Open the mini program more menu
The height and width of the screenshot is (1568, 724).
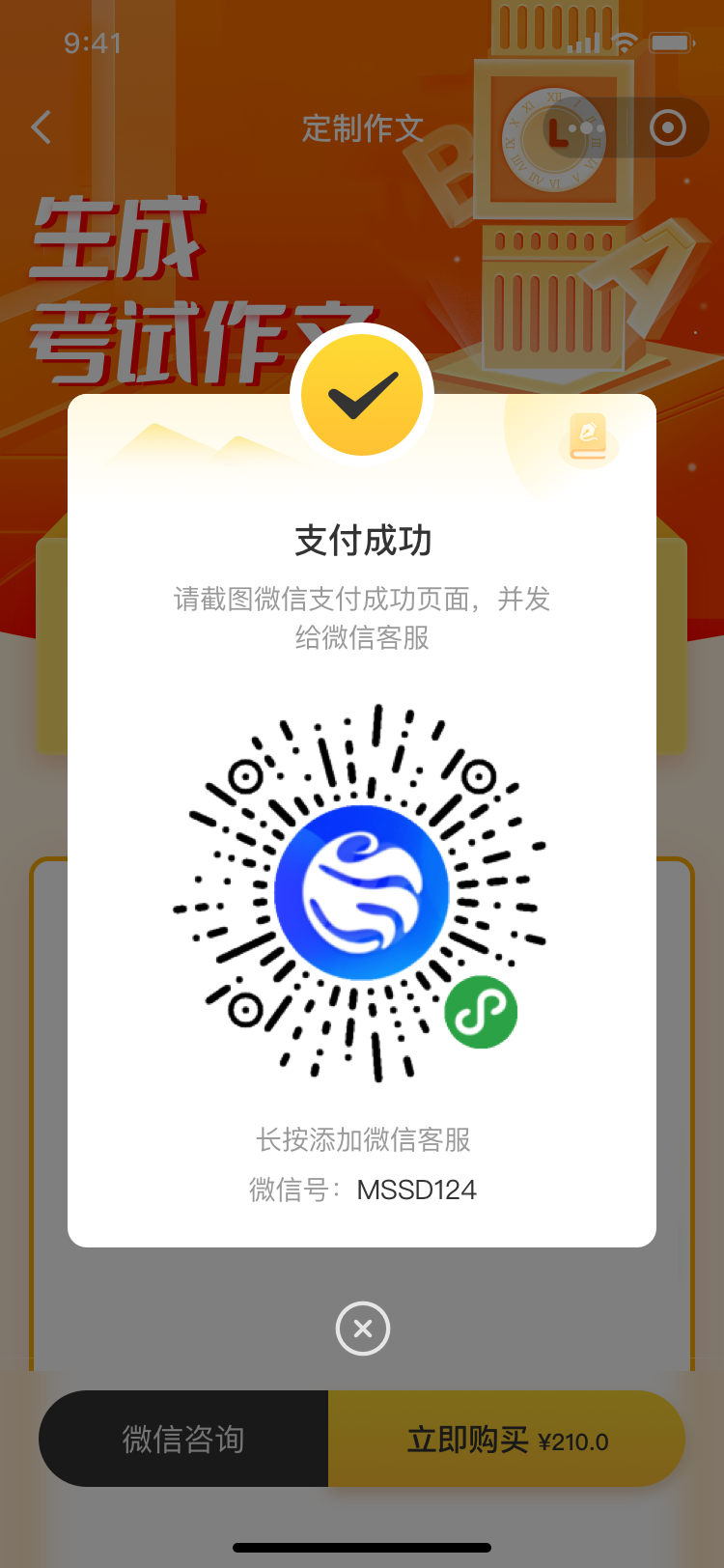586,127
